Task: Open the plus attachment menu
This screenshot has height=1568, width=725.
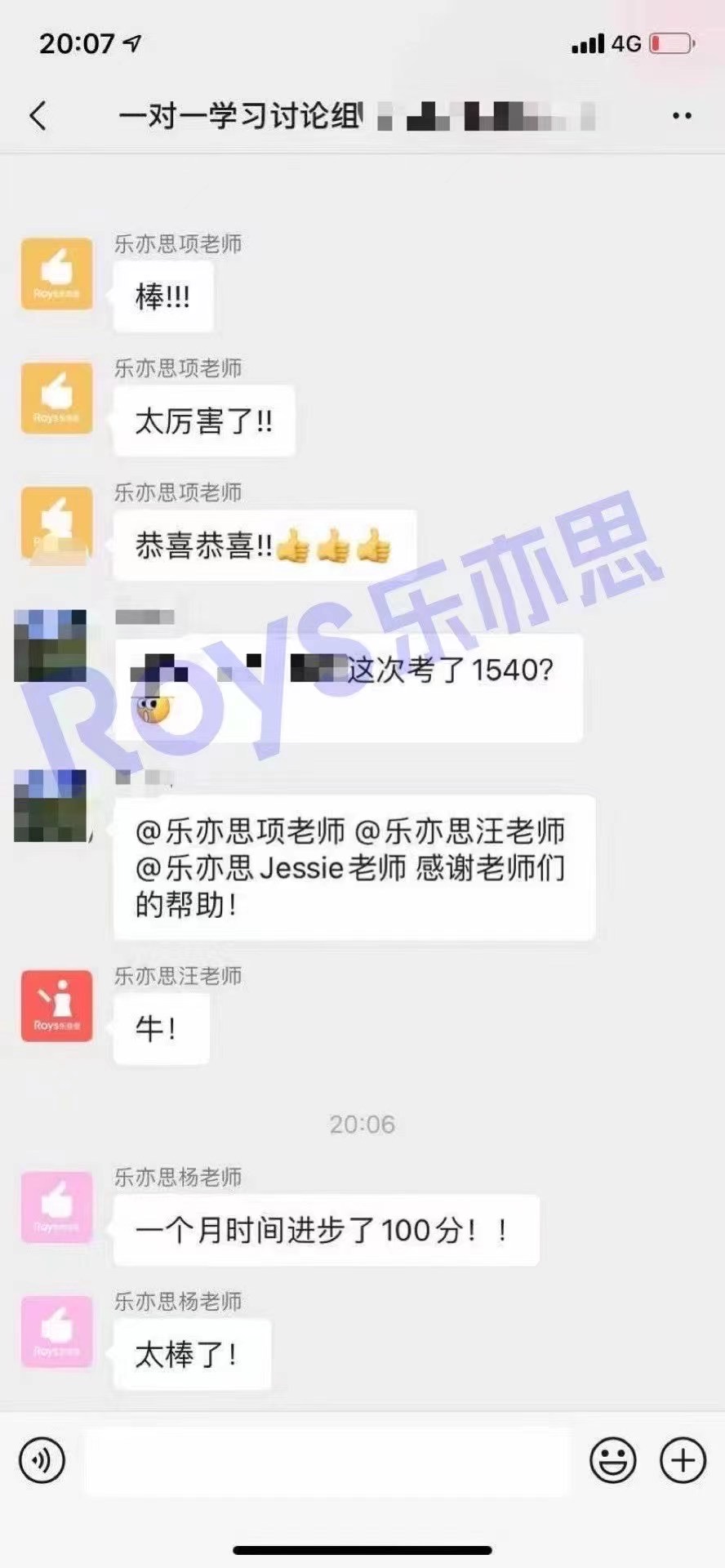Action: [x=683, y=1460]
